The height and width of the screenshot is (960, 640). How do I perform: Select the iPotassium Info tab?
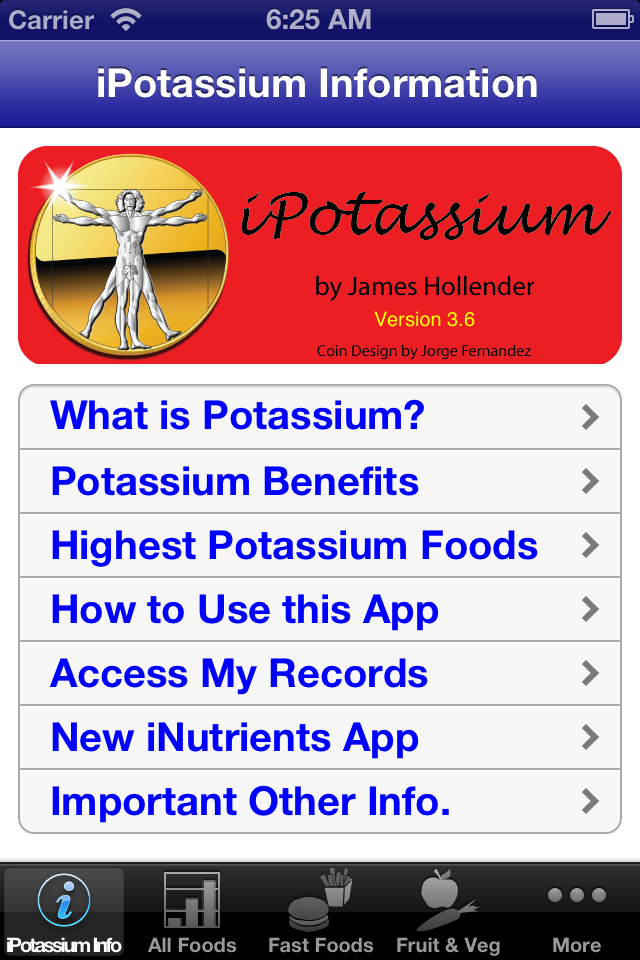click(64, 913)
